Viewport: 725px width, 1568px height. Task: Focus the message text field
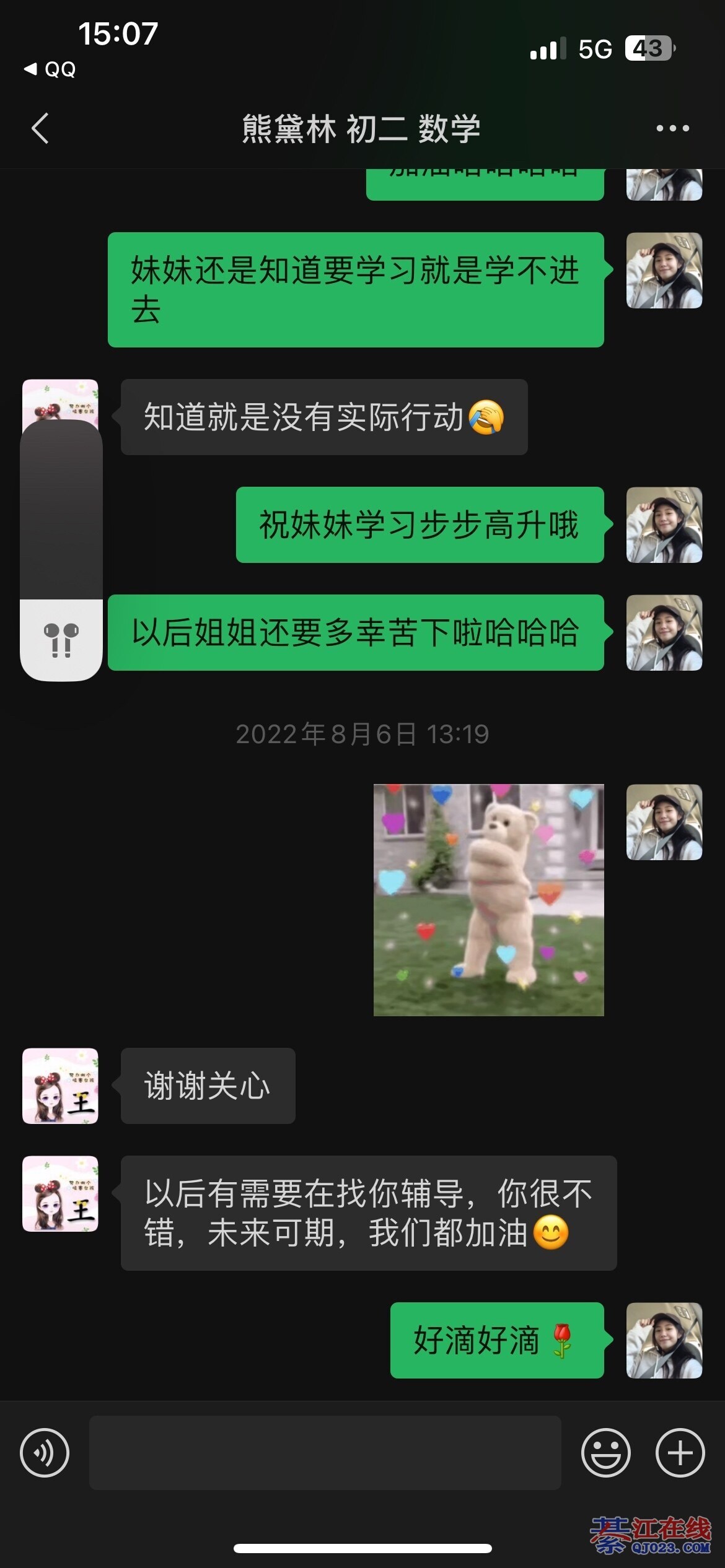[325, 1453]
